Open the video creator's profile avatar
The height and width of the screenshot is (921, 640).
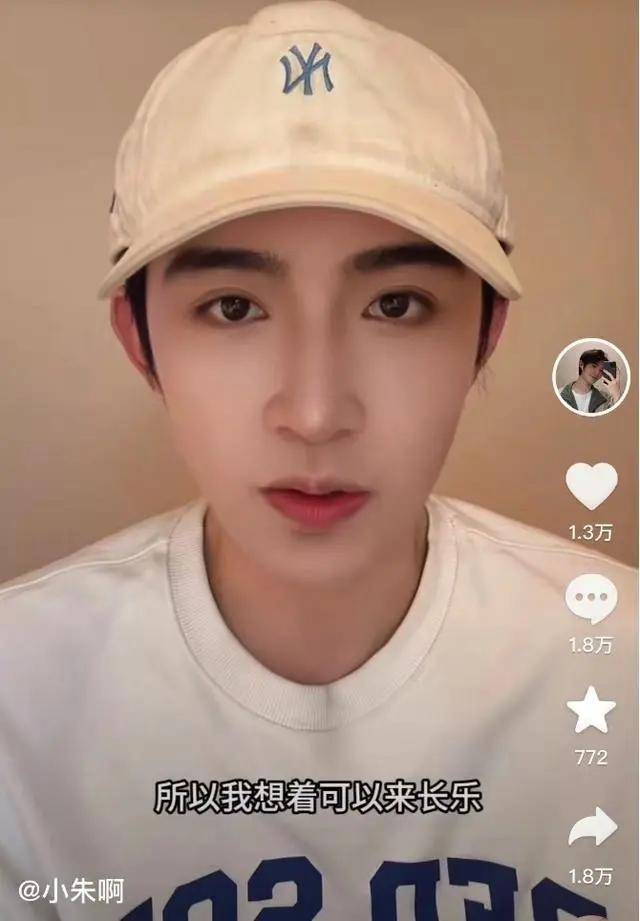tap(591, 377)
